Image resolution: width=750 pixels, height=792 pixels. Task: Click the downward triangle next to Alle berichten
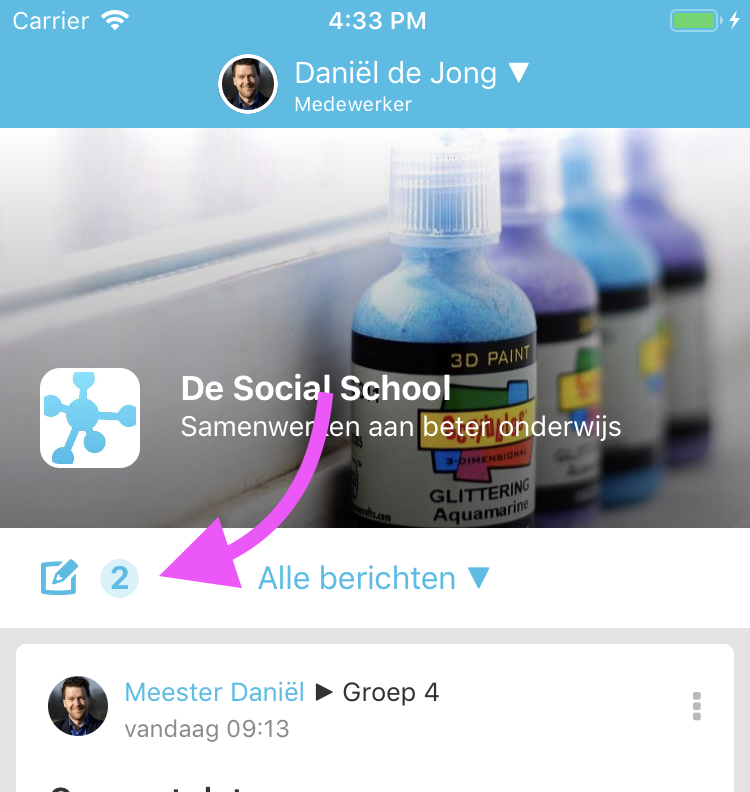click(480, 578)
